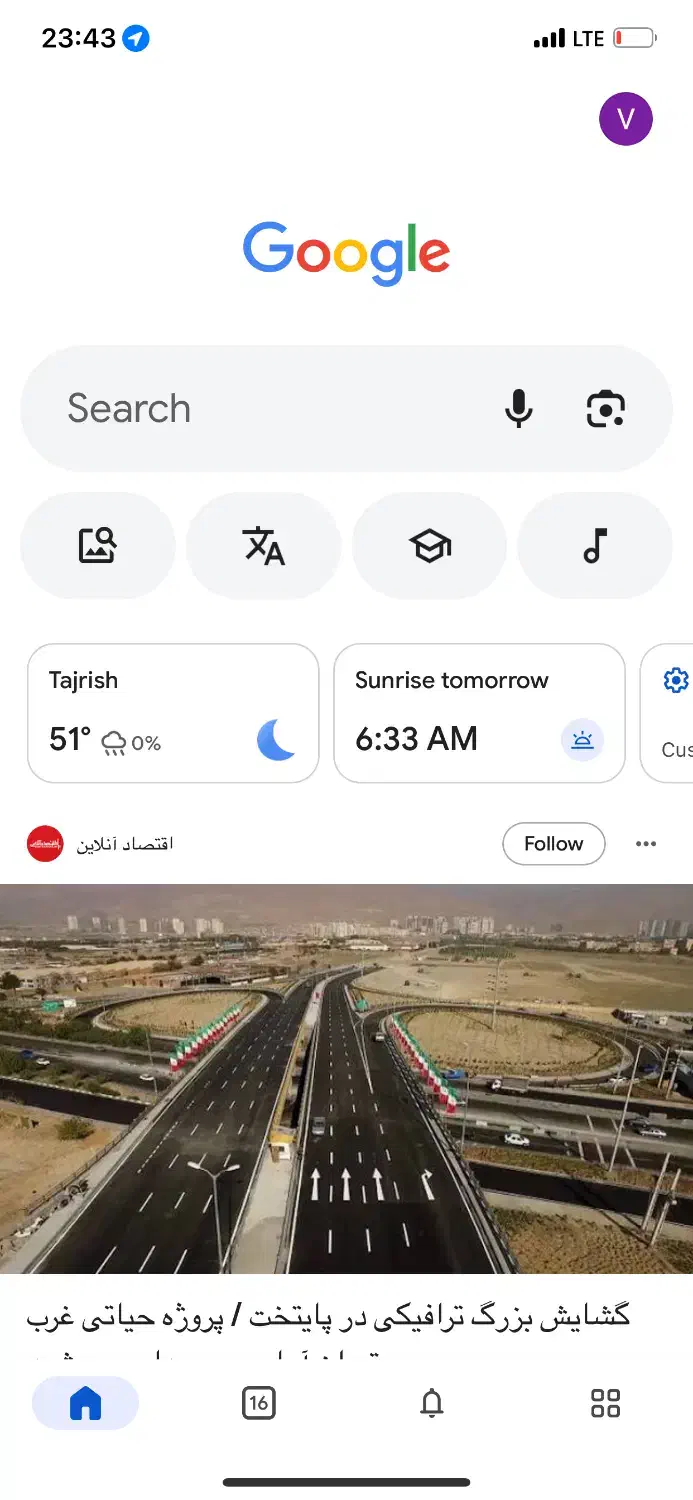Open the tabs view showing 16
Image resolution: width=693 pixels, height=1500 pixels.
[x=259, y=1402]
